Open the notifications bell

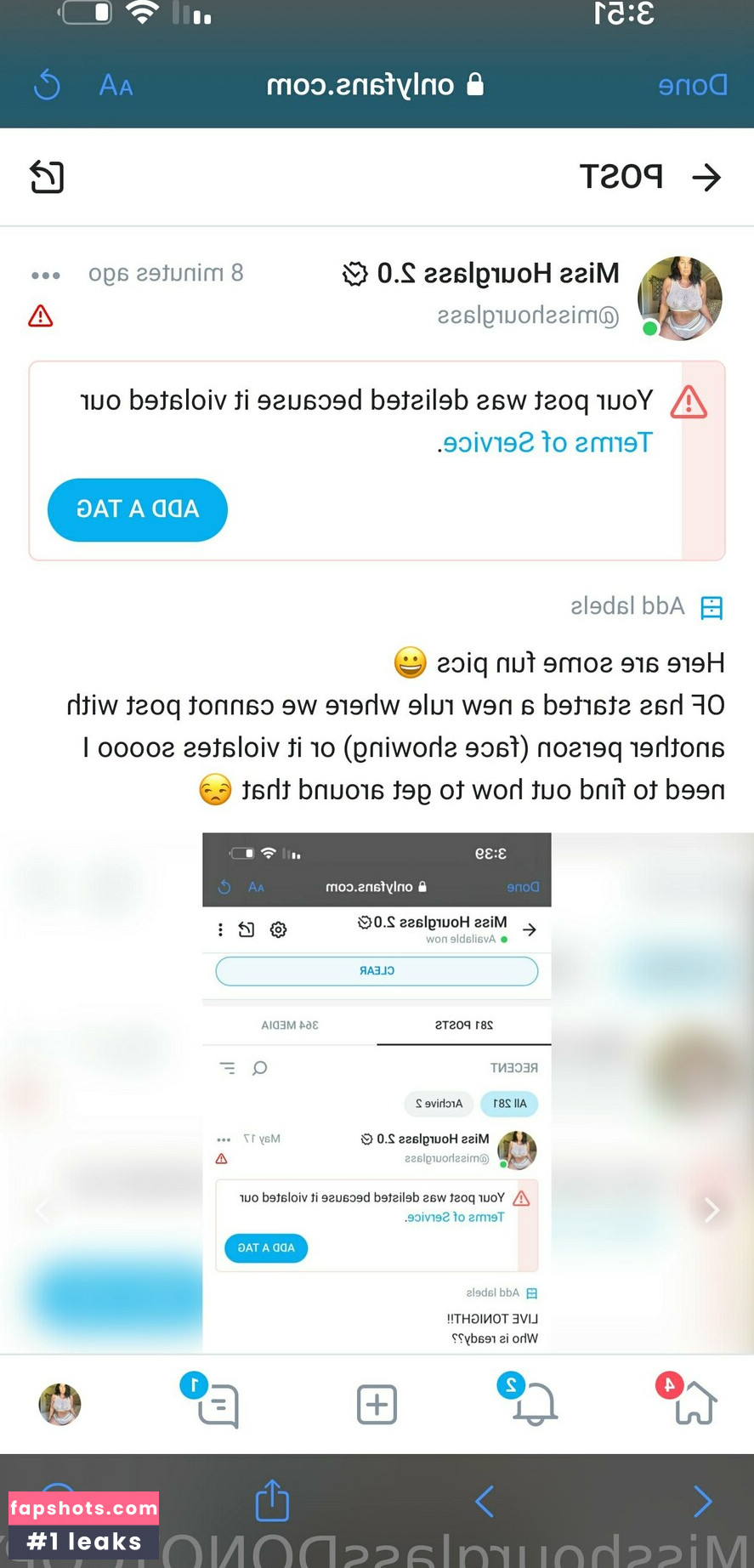click(535, 1403)
